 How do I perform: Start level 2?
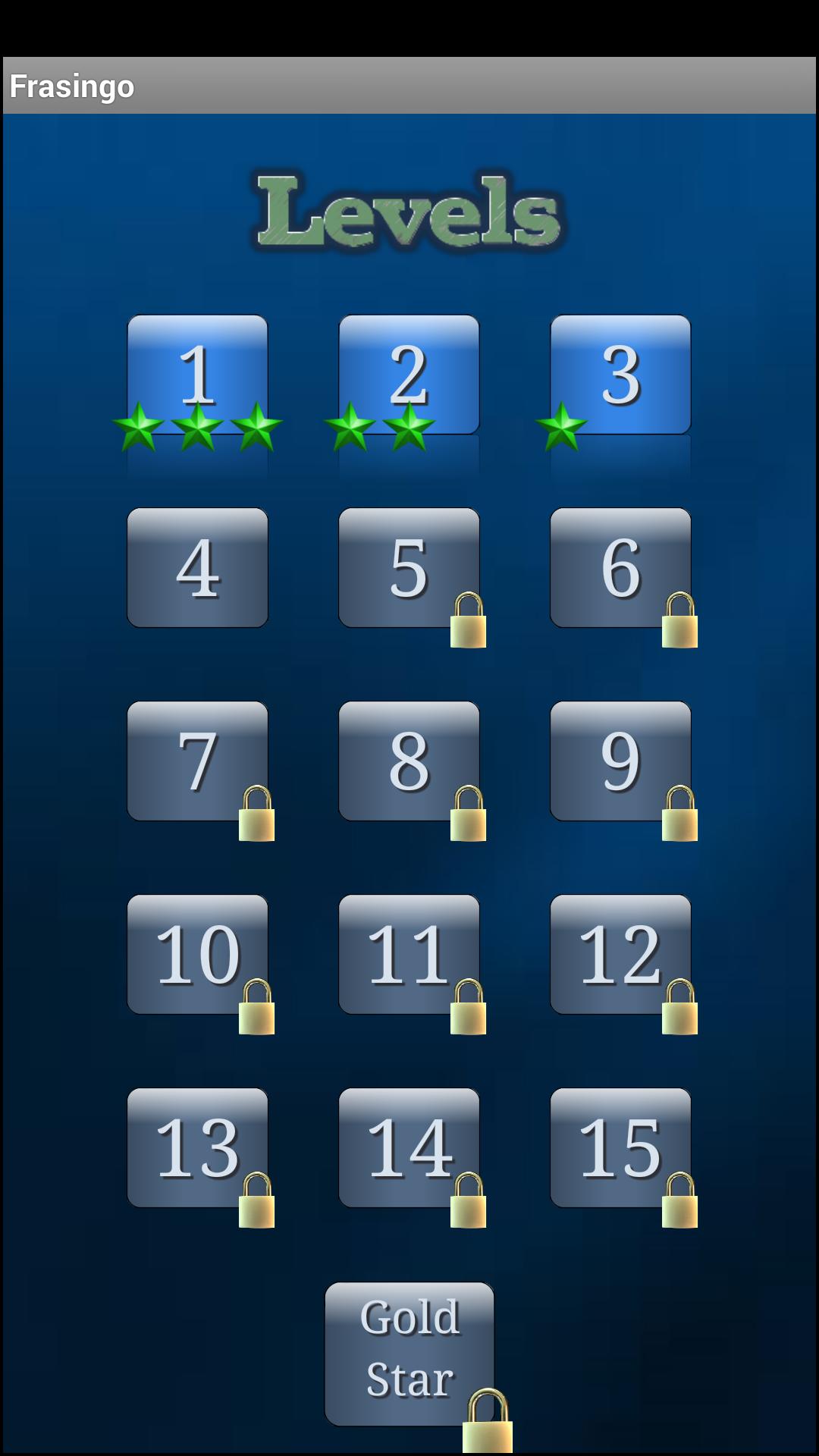tap(409, 375)
